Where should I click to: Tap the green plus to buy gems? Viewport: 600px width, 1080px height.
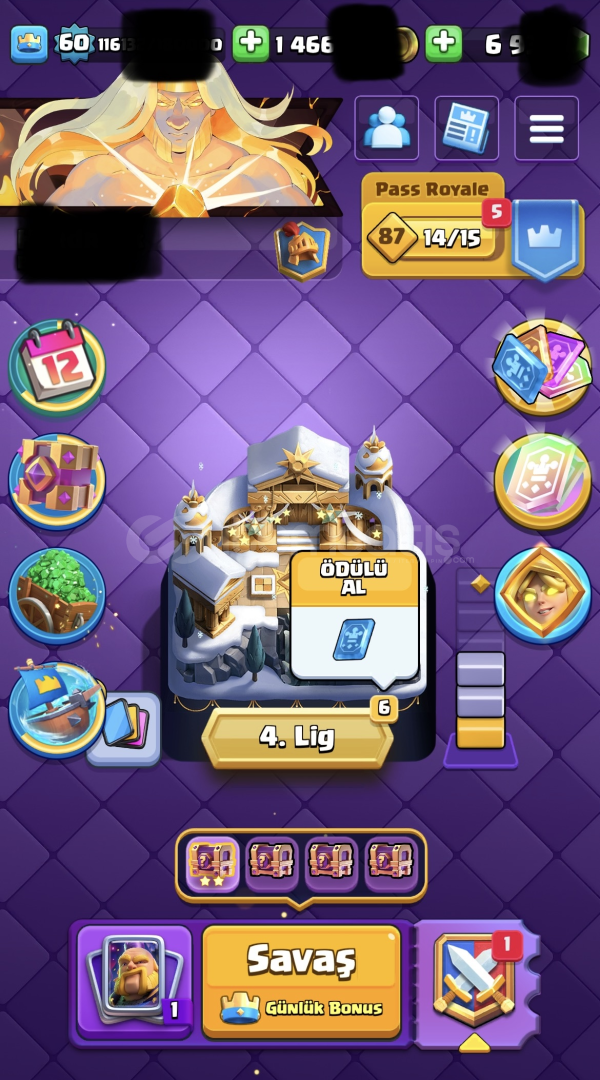[443, 43]
